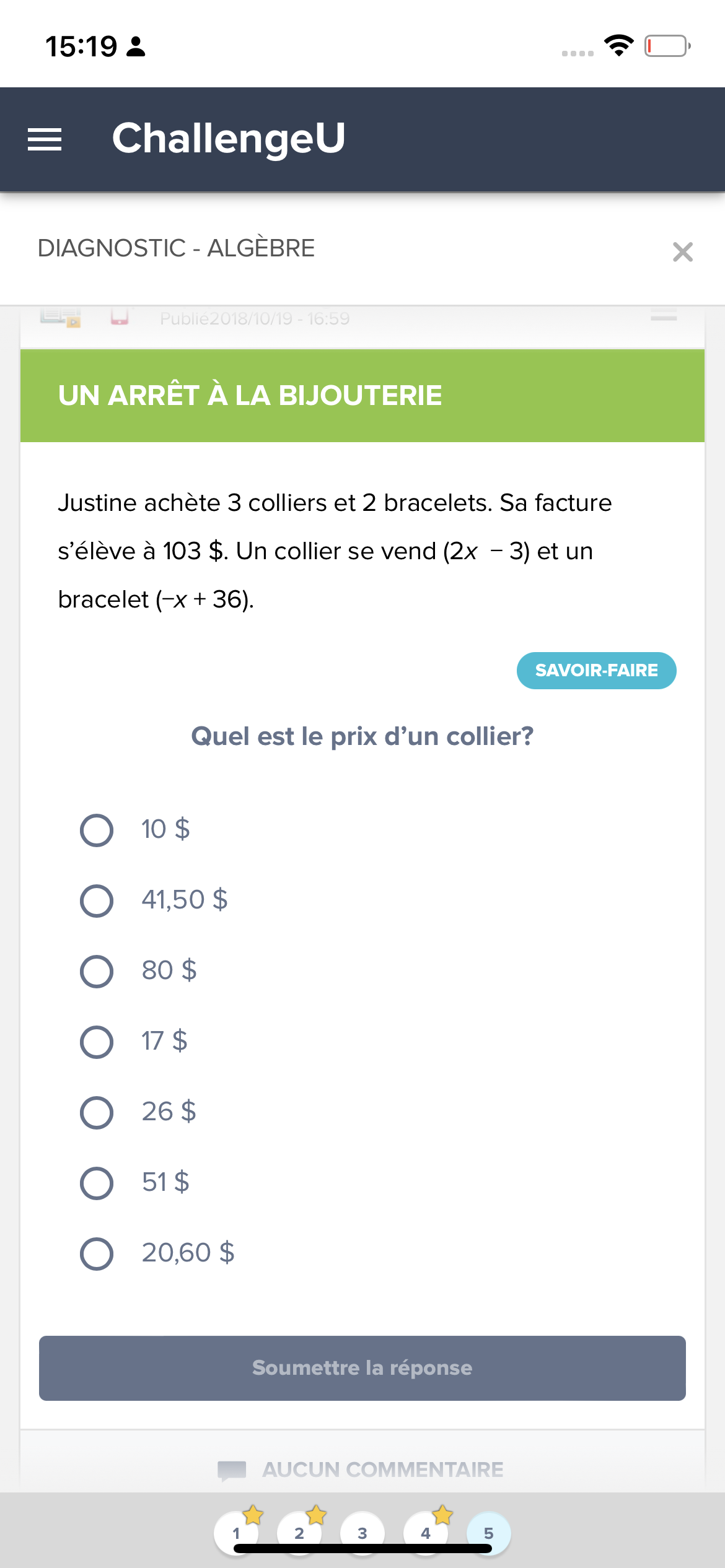Expand the battery indicator
Screen dimensions: 725x1568
pos(667,44)
